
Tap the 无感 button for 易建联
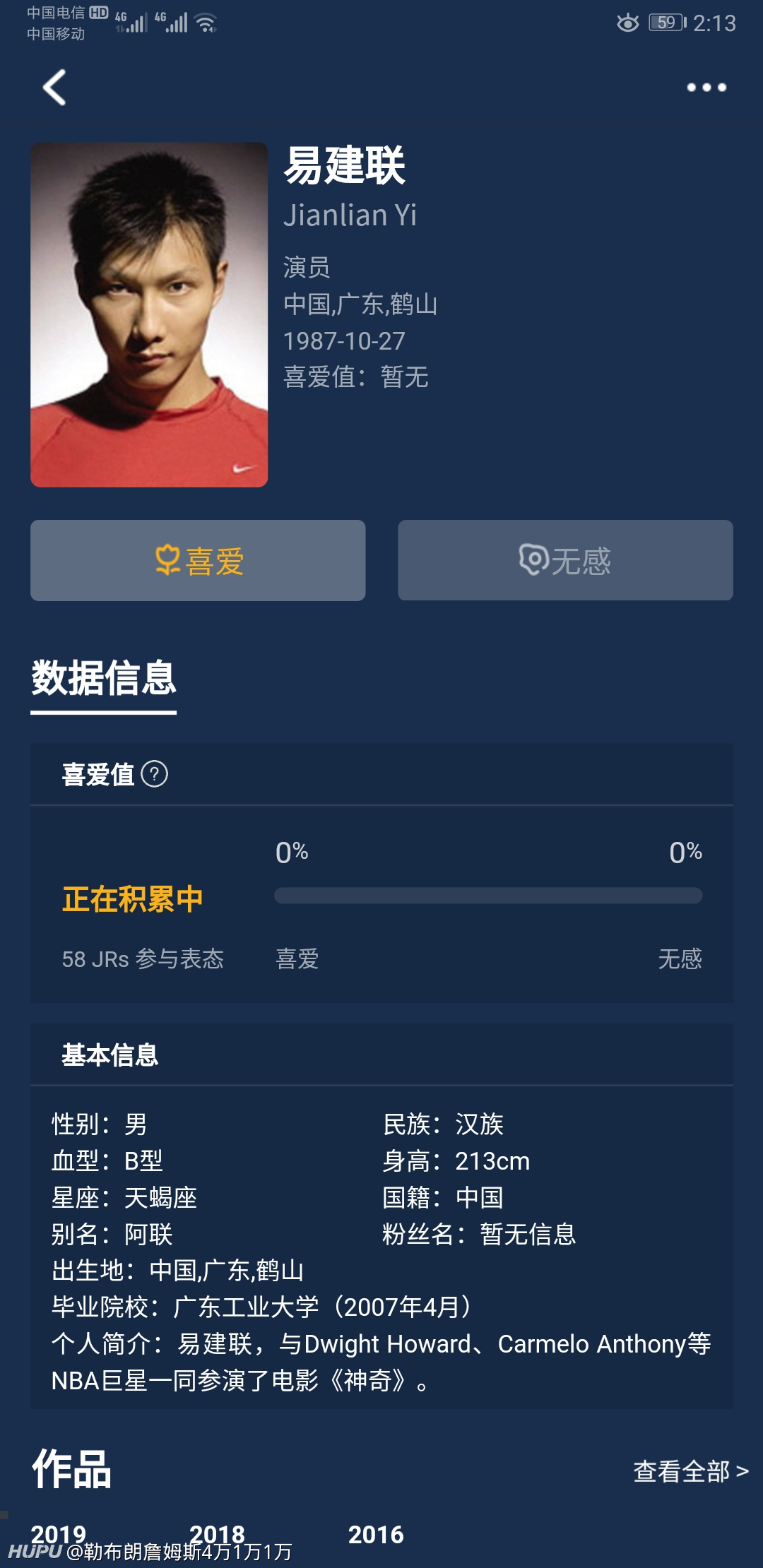(565, 561)
